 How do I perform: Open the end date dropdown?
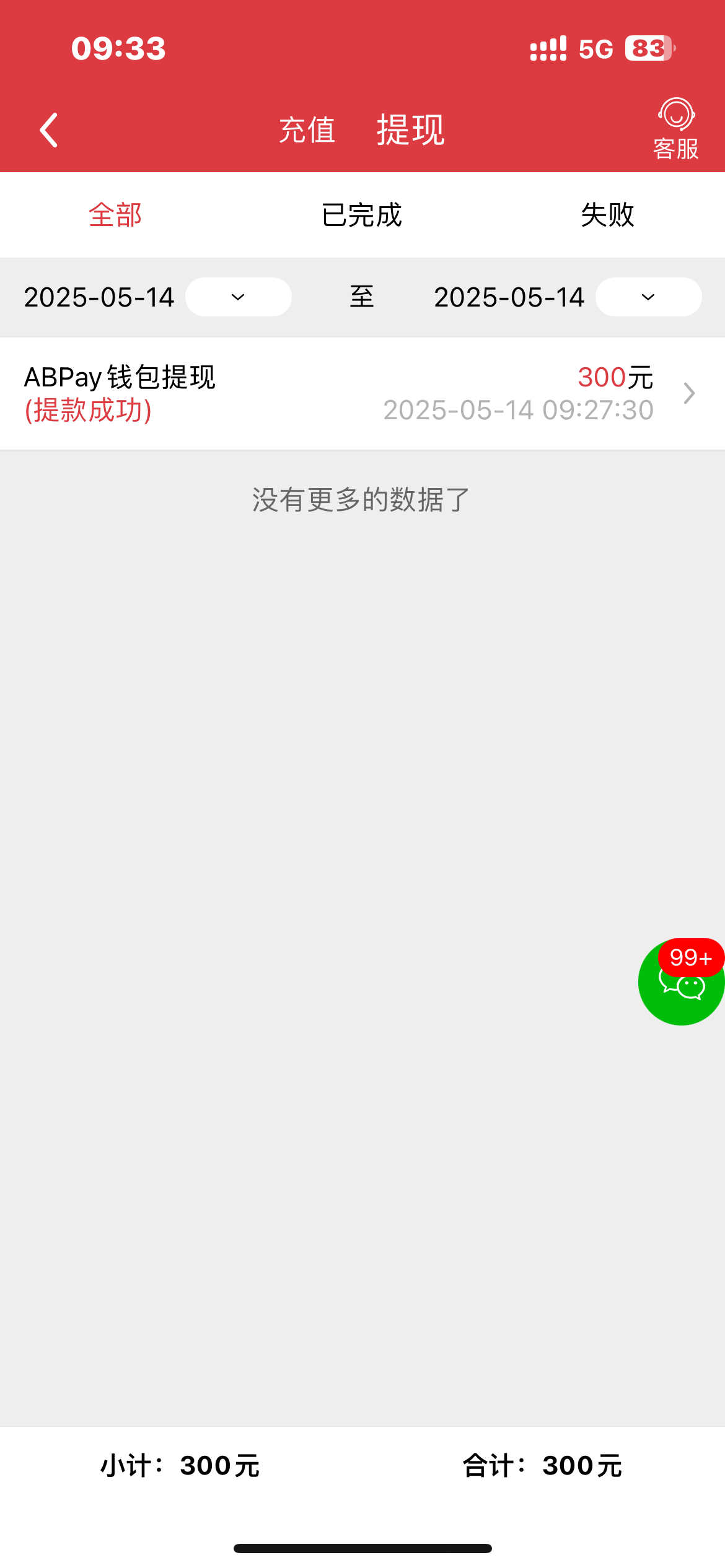pos(648,297)
